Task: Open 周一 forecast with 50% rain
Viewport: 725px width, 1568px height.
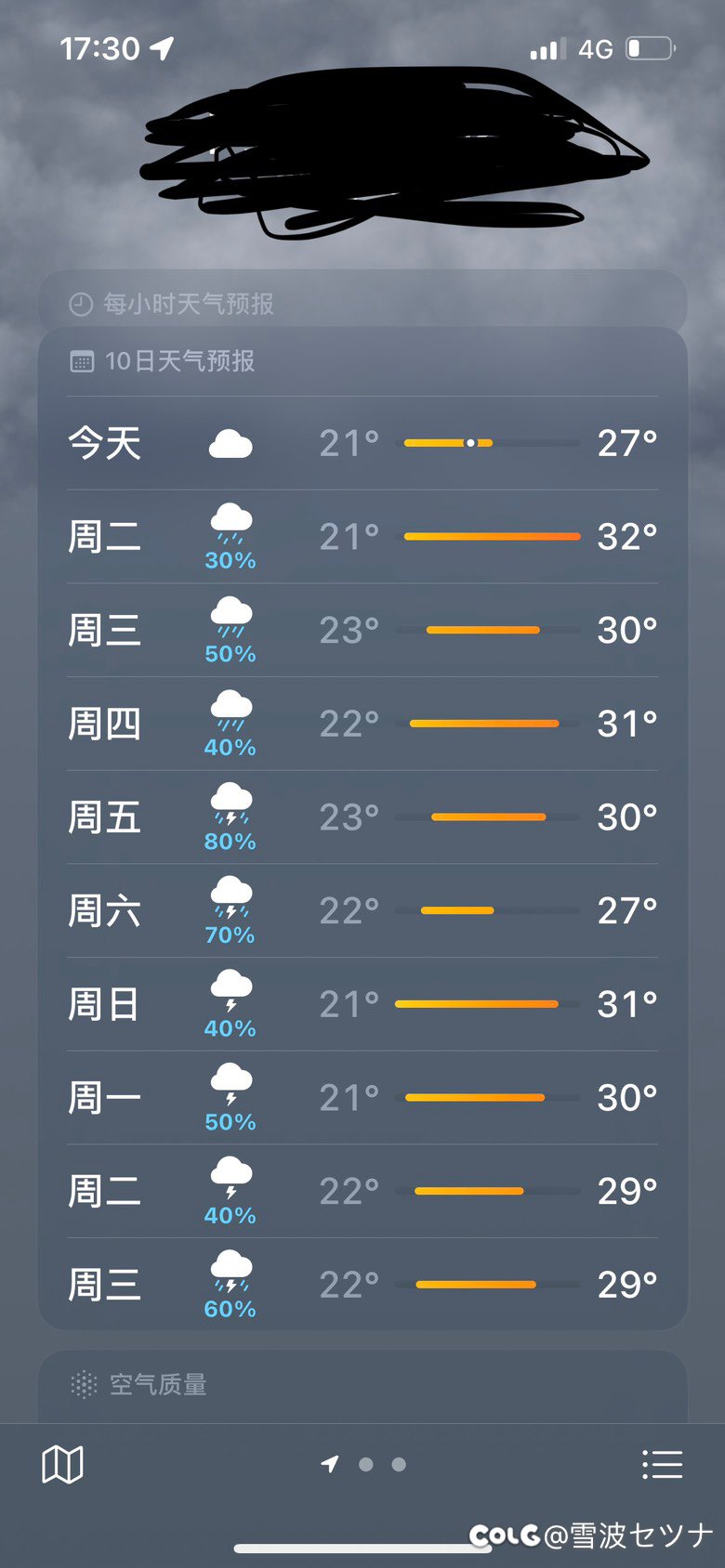Action: click(362, 1098)
